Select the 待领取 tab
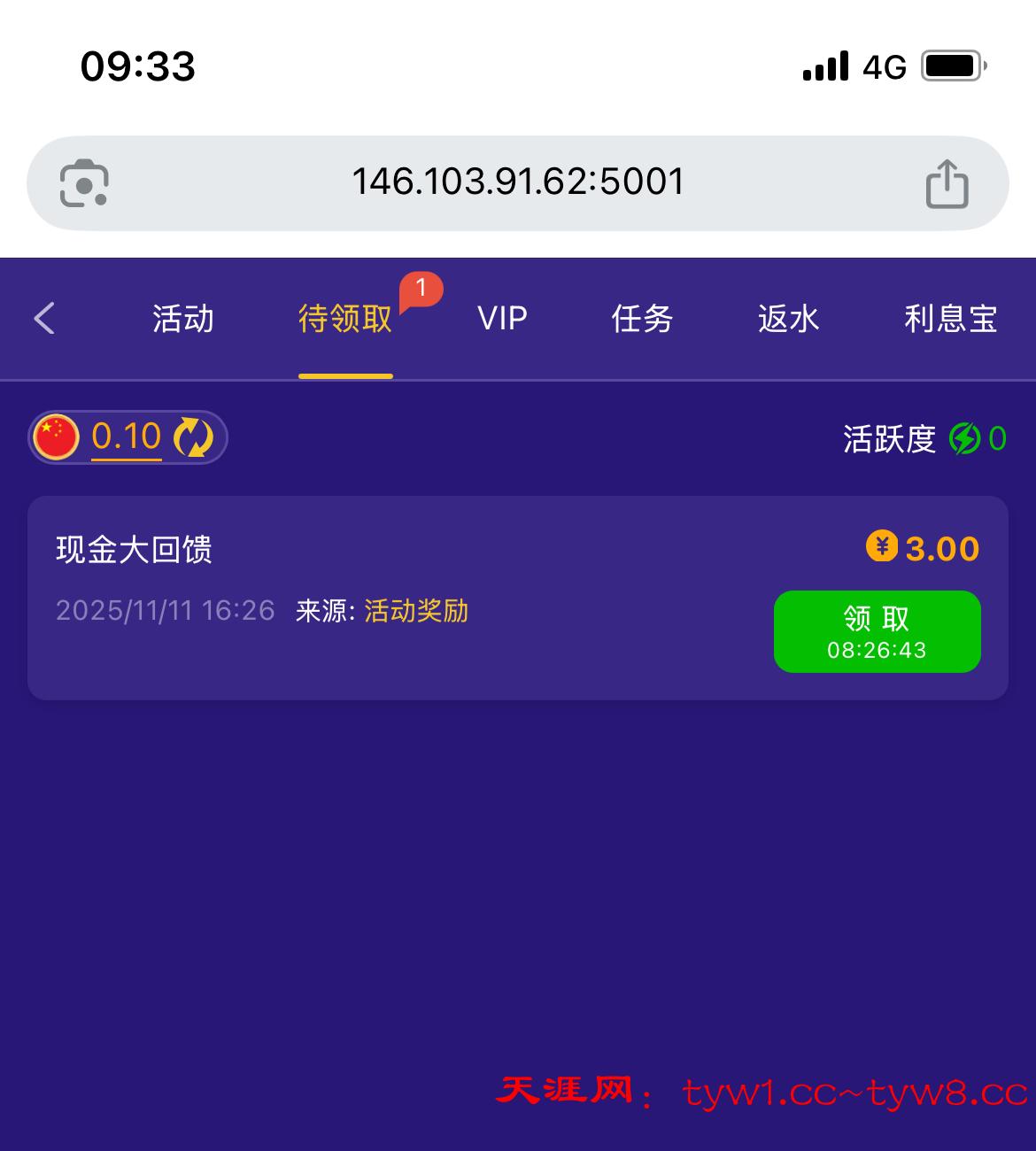 coord(345,319)
